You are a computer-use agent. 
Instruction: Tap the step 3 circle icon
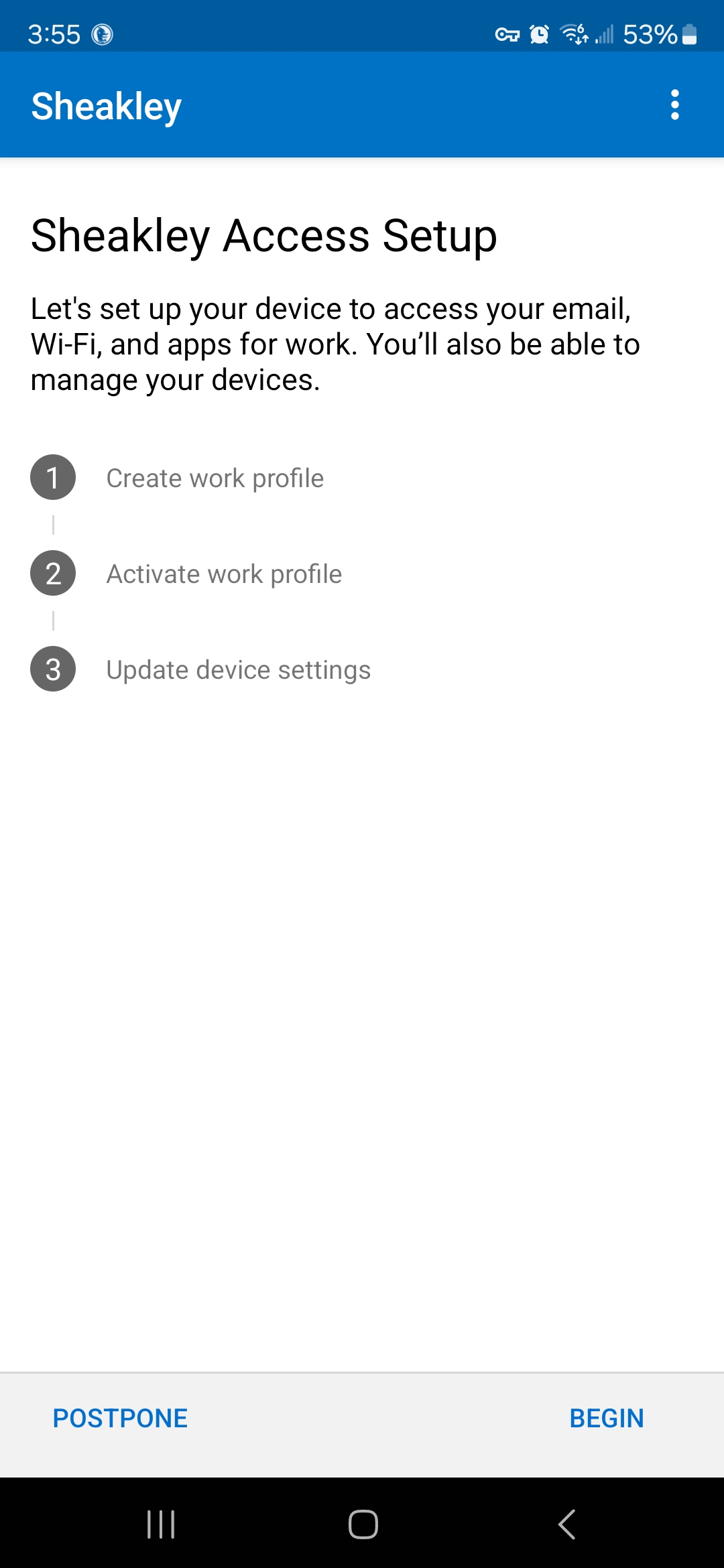[52, 669]
